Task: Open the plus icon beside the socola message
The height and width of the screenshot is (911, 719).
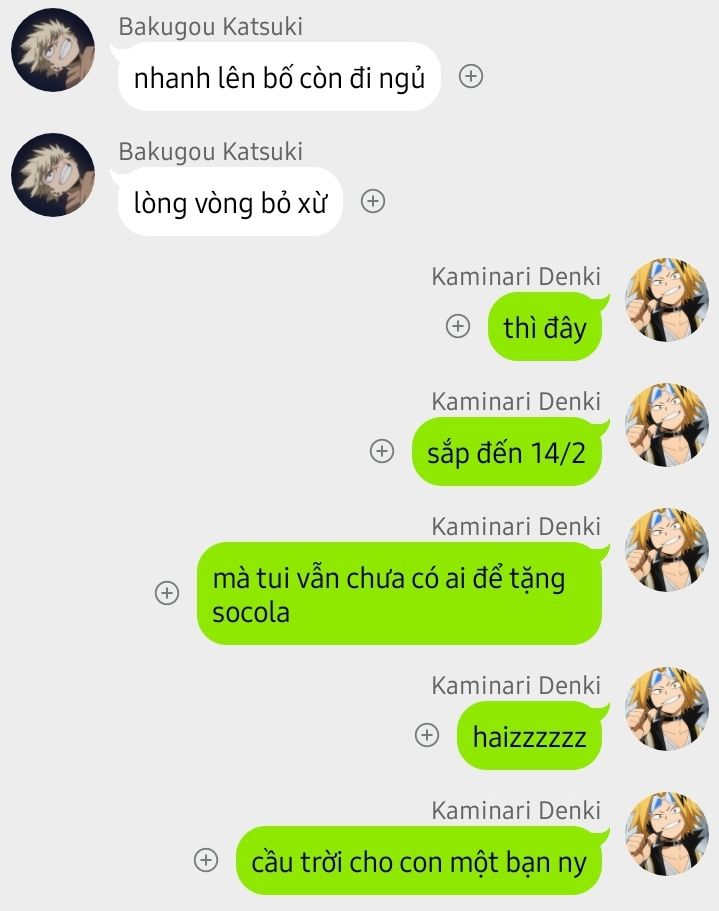Action: point(167,593)
